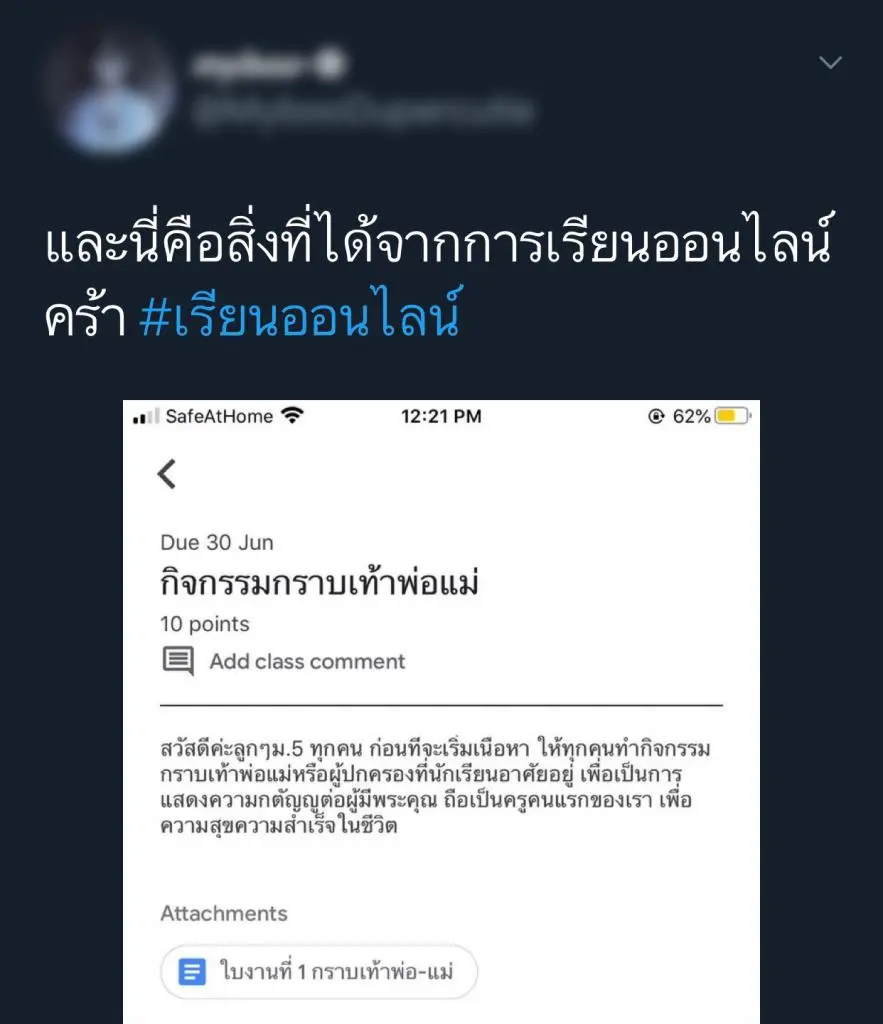Open the tweet options chevron menu

[x=829, y=63]
